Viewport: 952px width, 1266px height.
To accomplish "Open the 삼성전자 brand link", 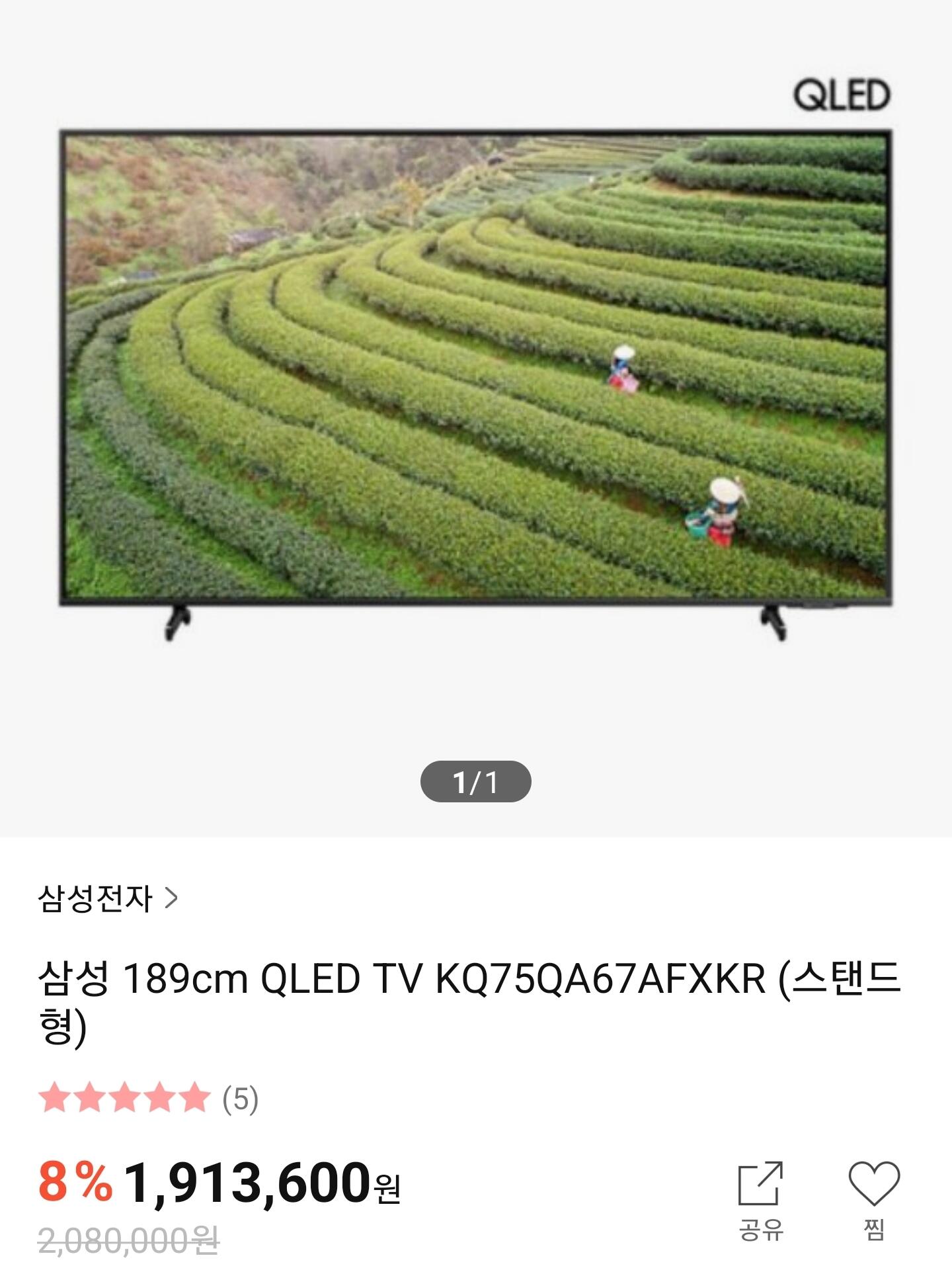I will pyautogui.click(x=108, y=898).
